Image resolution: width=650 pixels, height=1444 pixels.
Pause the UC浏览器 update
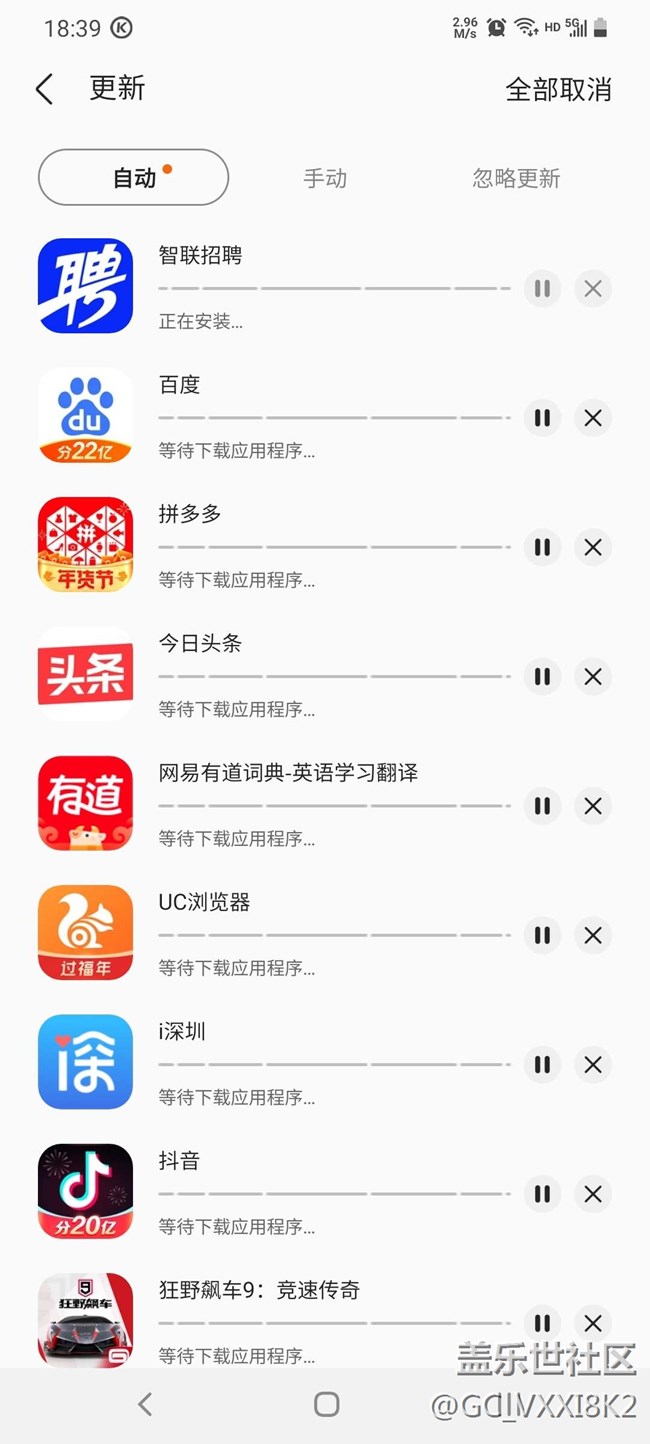click(x=542, y=935)
